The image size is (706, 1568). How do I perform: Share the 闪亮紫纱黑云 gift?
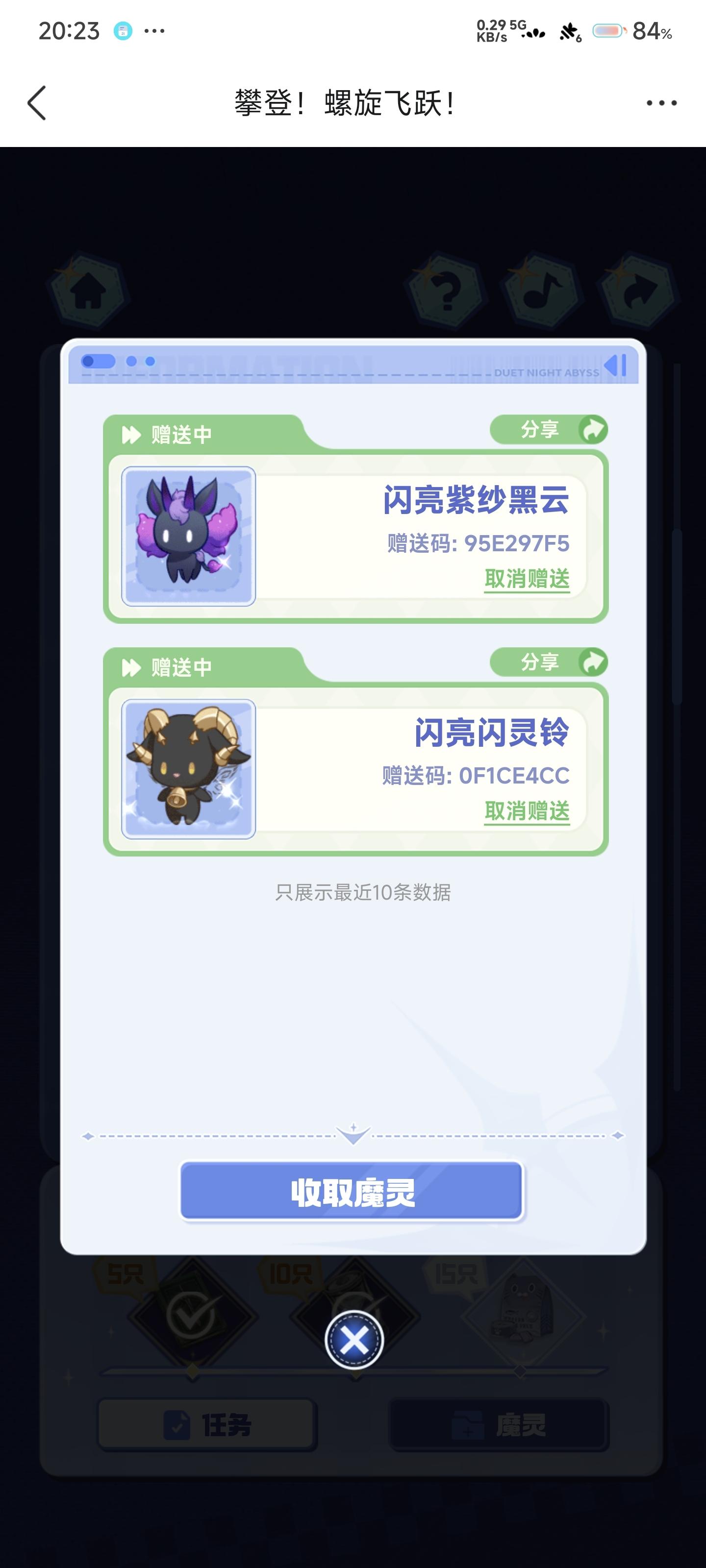coord(548,430)
